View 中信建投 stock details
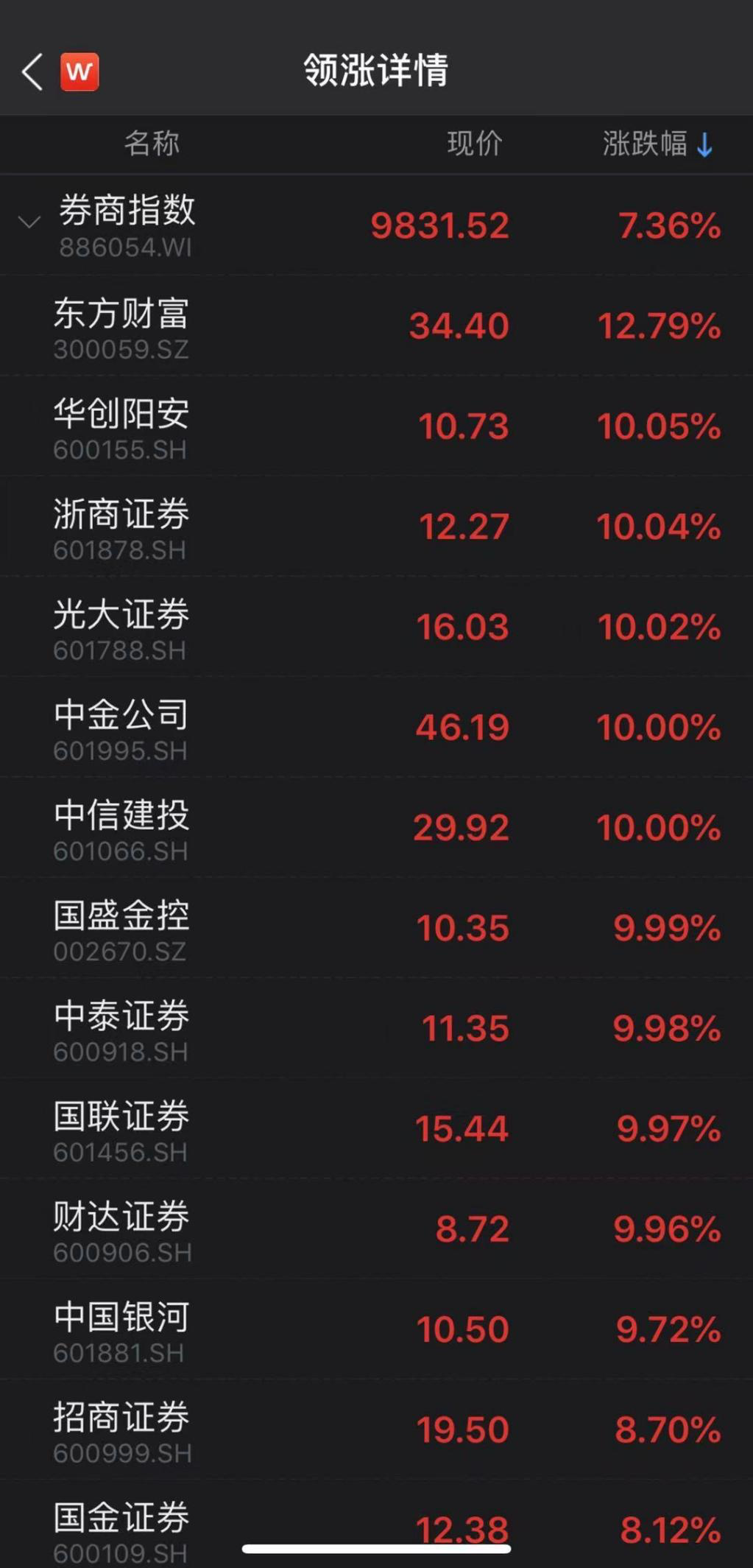Screen dimensions: 753x1568 click(x=376, y=827)
